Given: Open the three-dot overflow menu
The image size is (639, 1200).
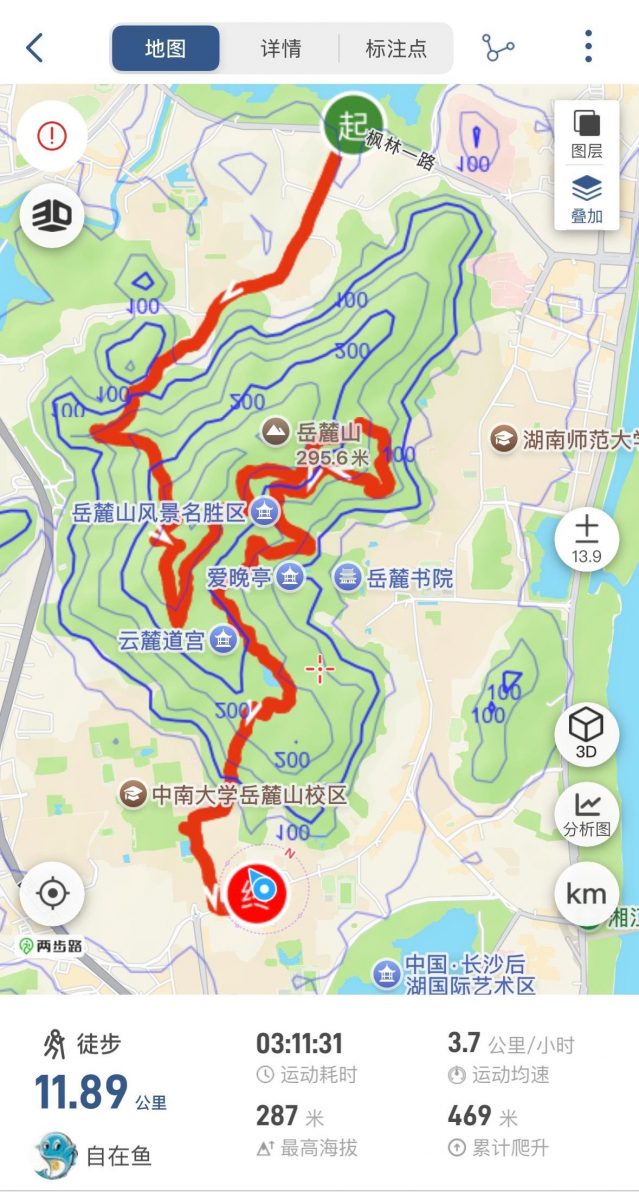Looking at the screenshot, I should click(x=588, y=46).
